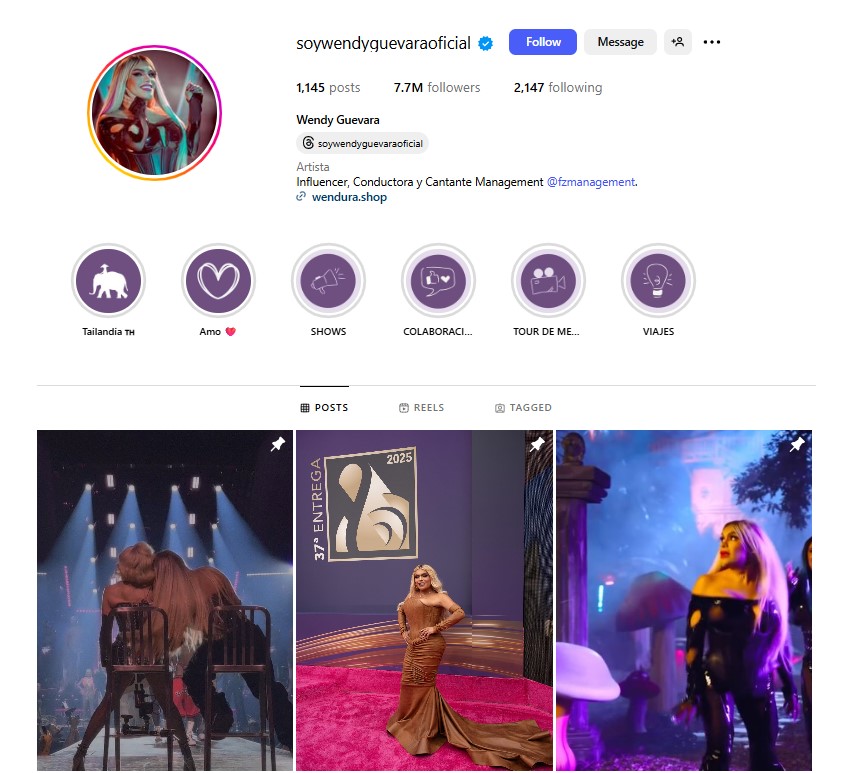The width and height of the screenshot is (853, 773).
Task: Switch to the Tagged tab
Action: pyautogui.click(x=523, y=408)
